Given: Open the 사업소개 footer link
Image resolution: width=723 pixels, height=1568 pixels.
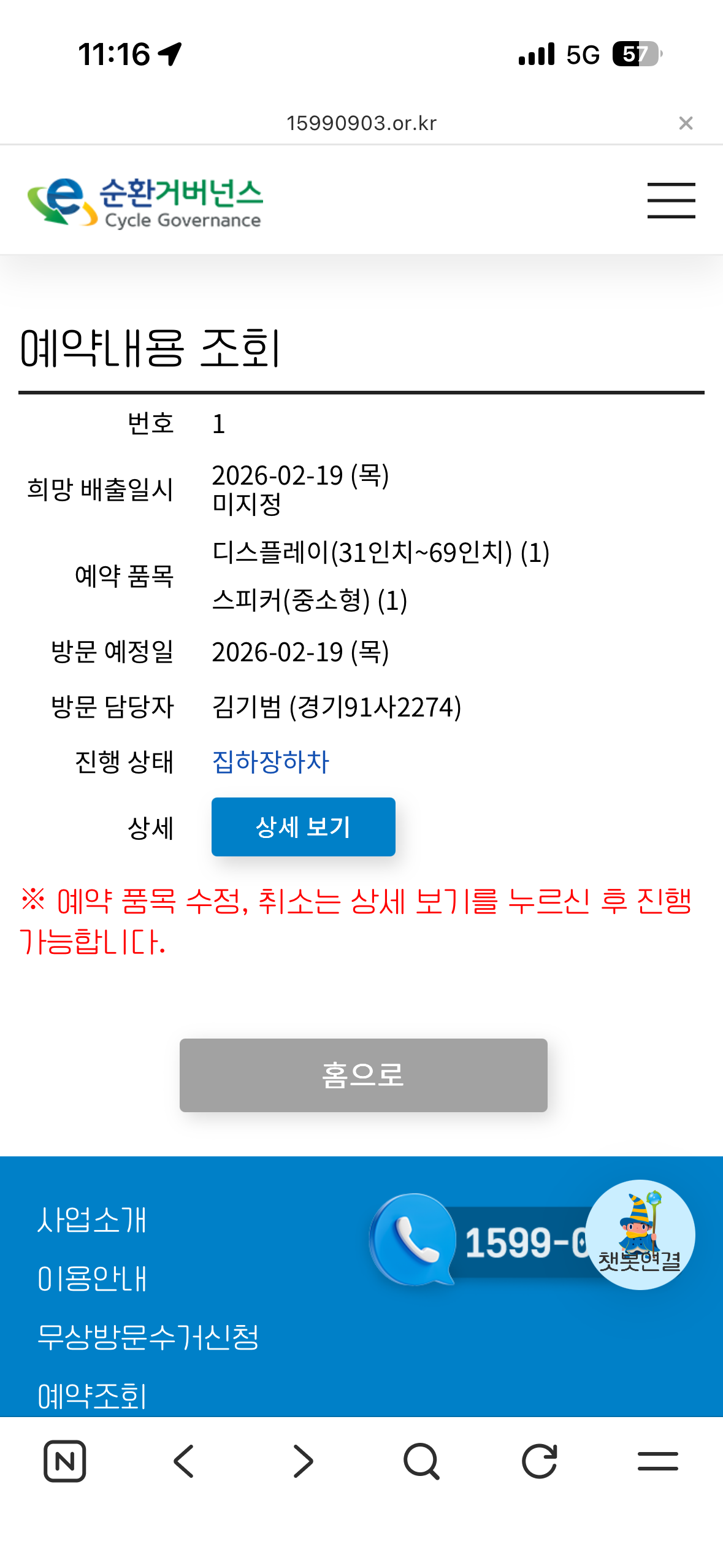Looking at the screenshot, I should 92,1220.
